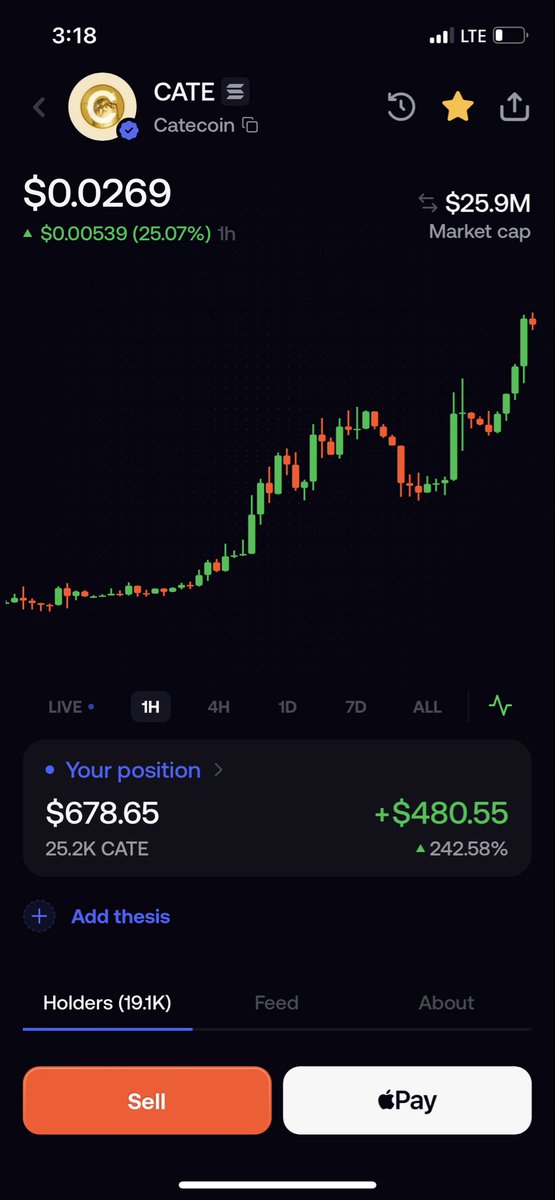Toggle the favorite star for CATE
The height and width of the screenshot is (1200, 555).
(x=457, y=107)
